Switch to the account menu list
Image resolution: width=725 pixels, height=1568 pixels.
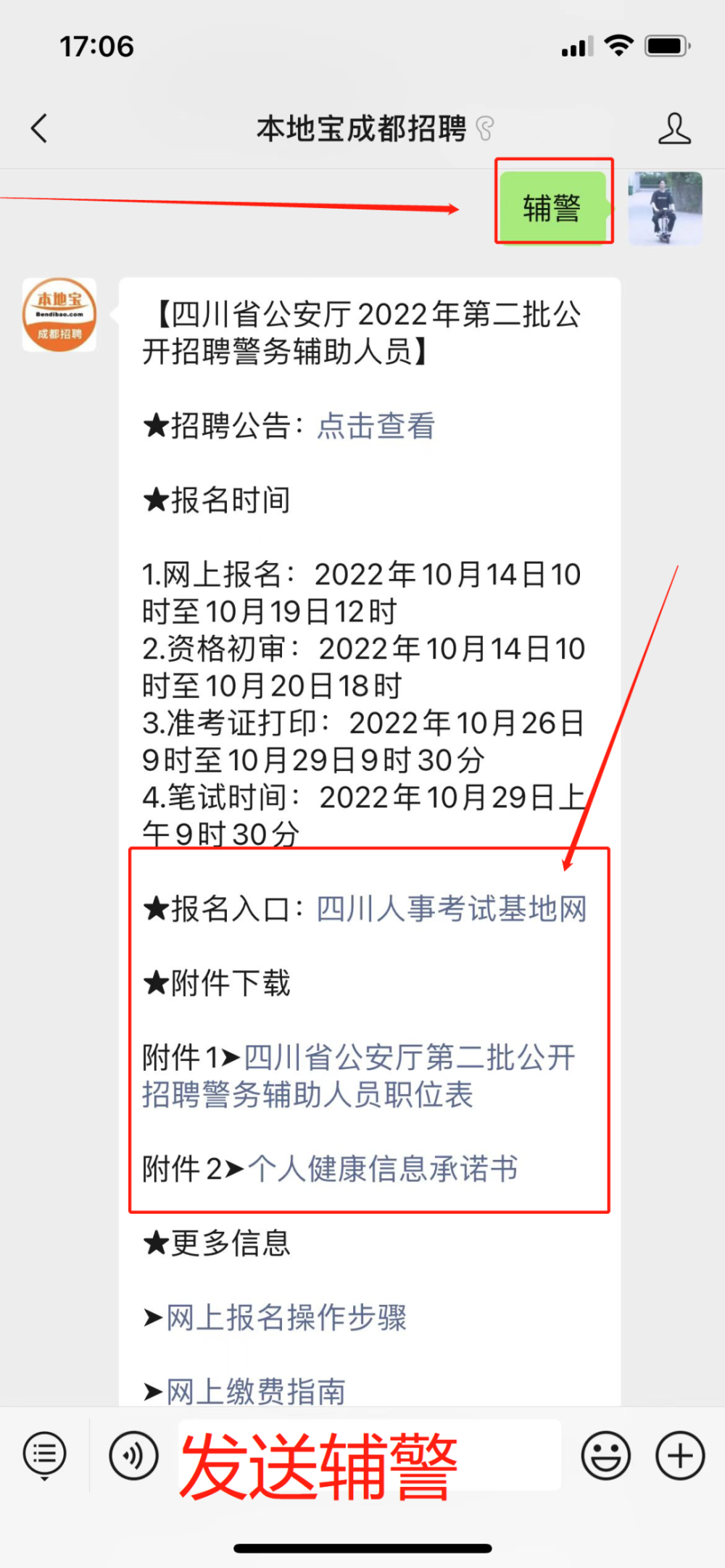coord(45,1455)
